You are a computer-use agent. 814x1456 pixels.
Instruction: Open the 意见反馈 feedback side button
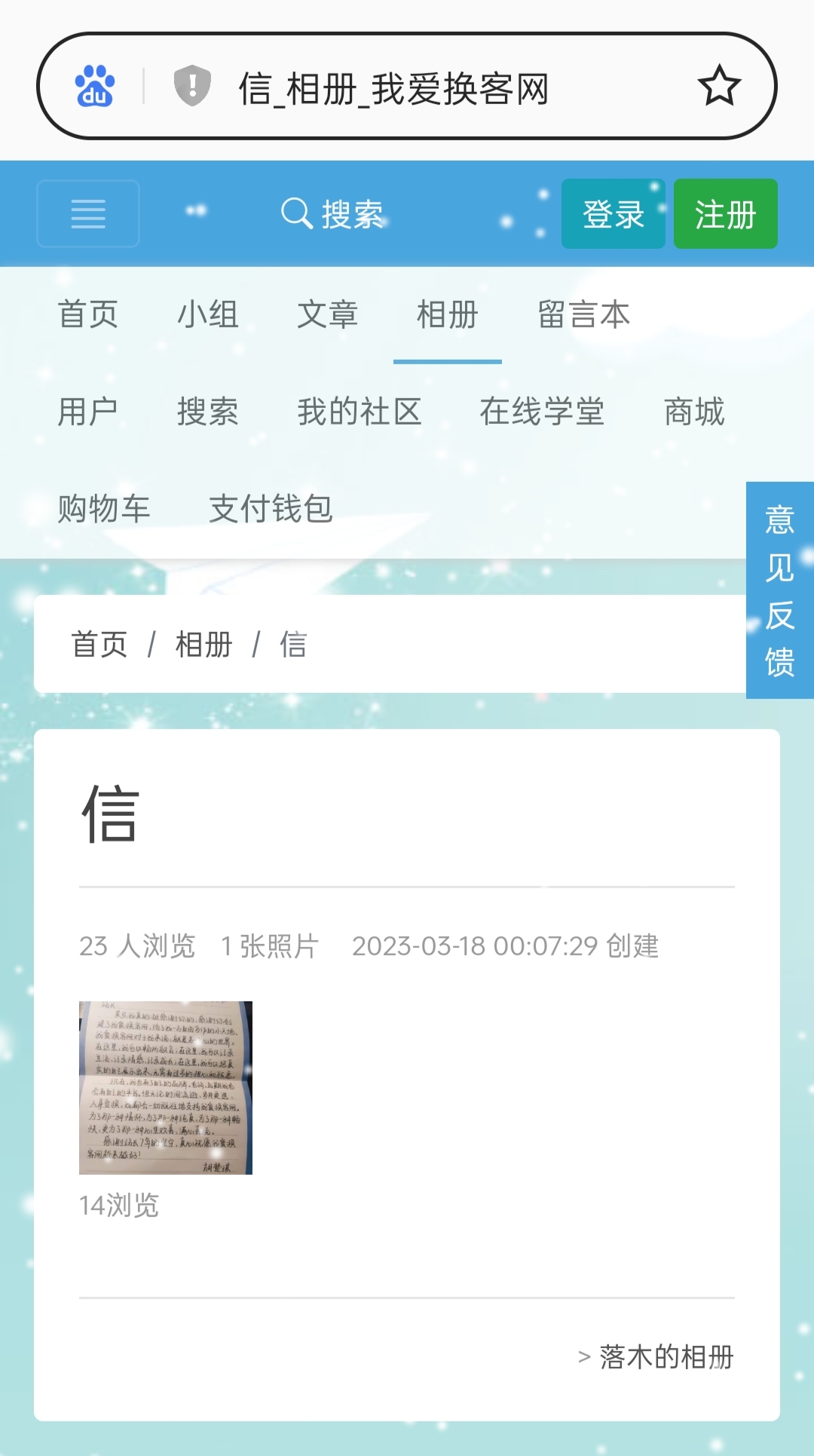tap(779, 590)
